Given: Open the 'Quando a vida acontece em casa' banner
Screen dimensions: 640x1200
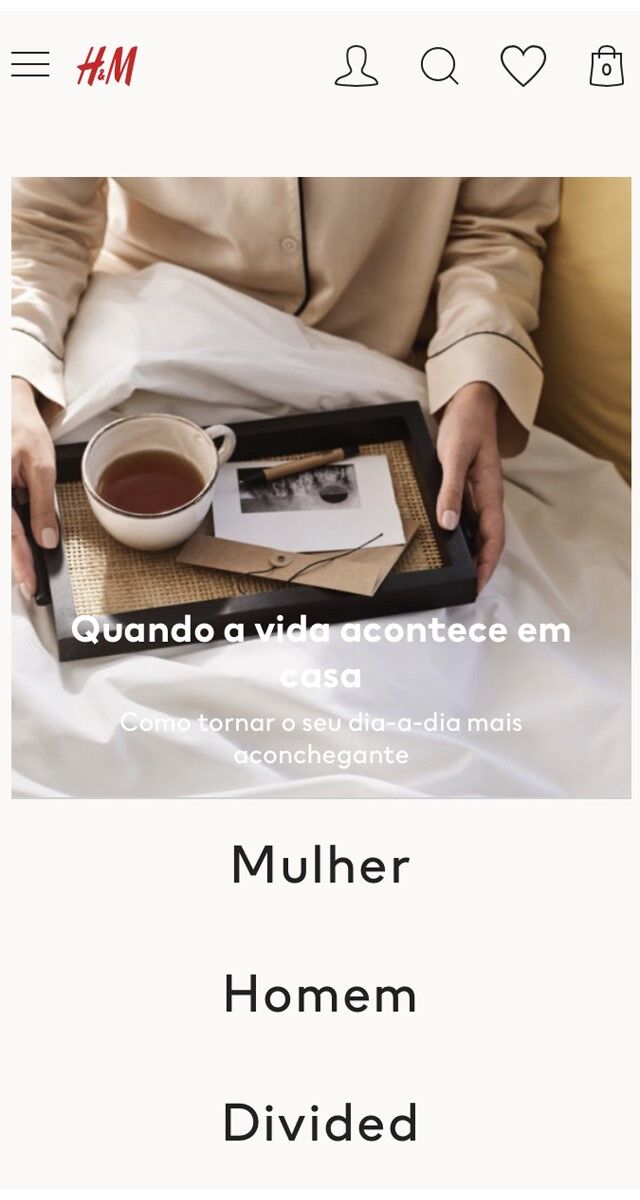Looking at the screenshot, I should click(320, 488).
